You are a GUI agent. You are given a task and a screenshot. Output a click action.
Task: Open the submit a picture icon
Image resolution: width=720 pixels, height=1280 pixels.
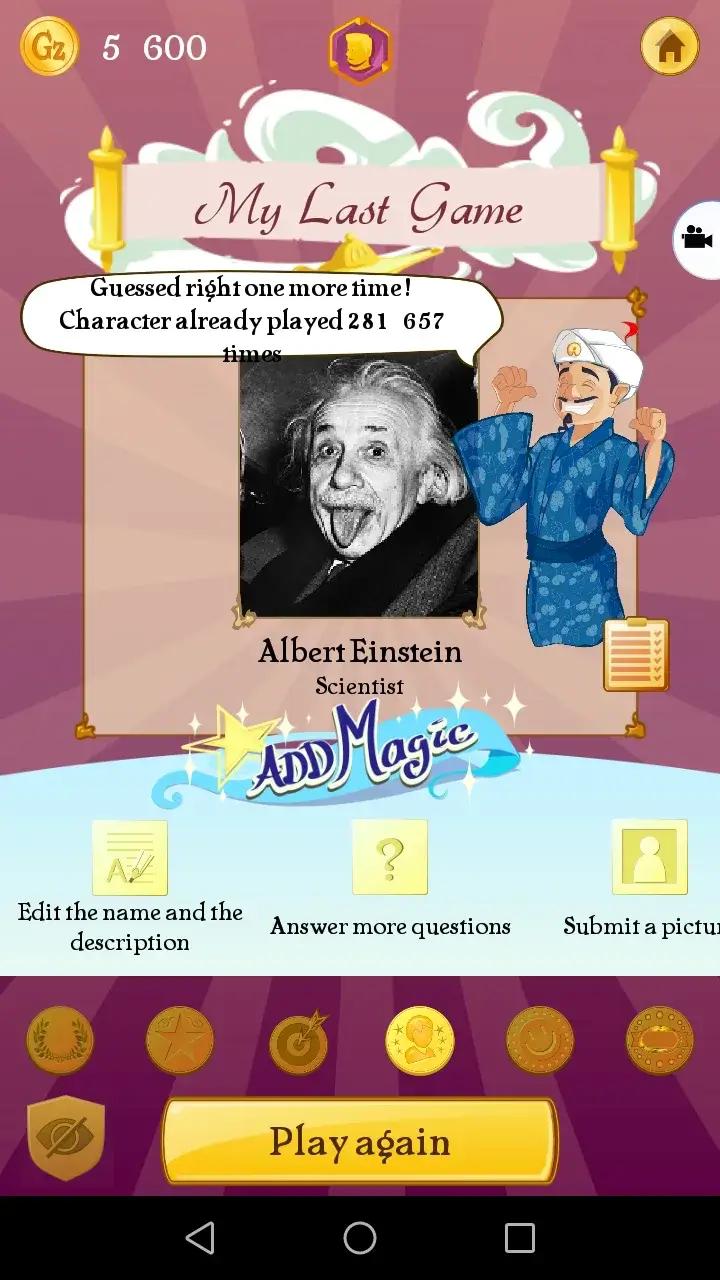click(x=651, y=857)
